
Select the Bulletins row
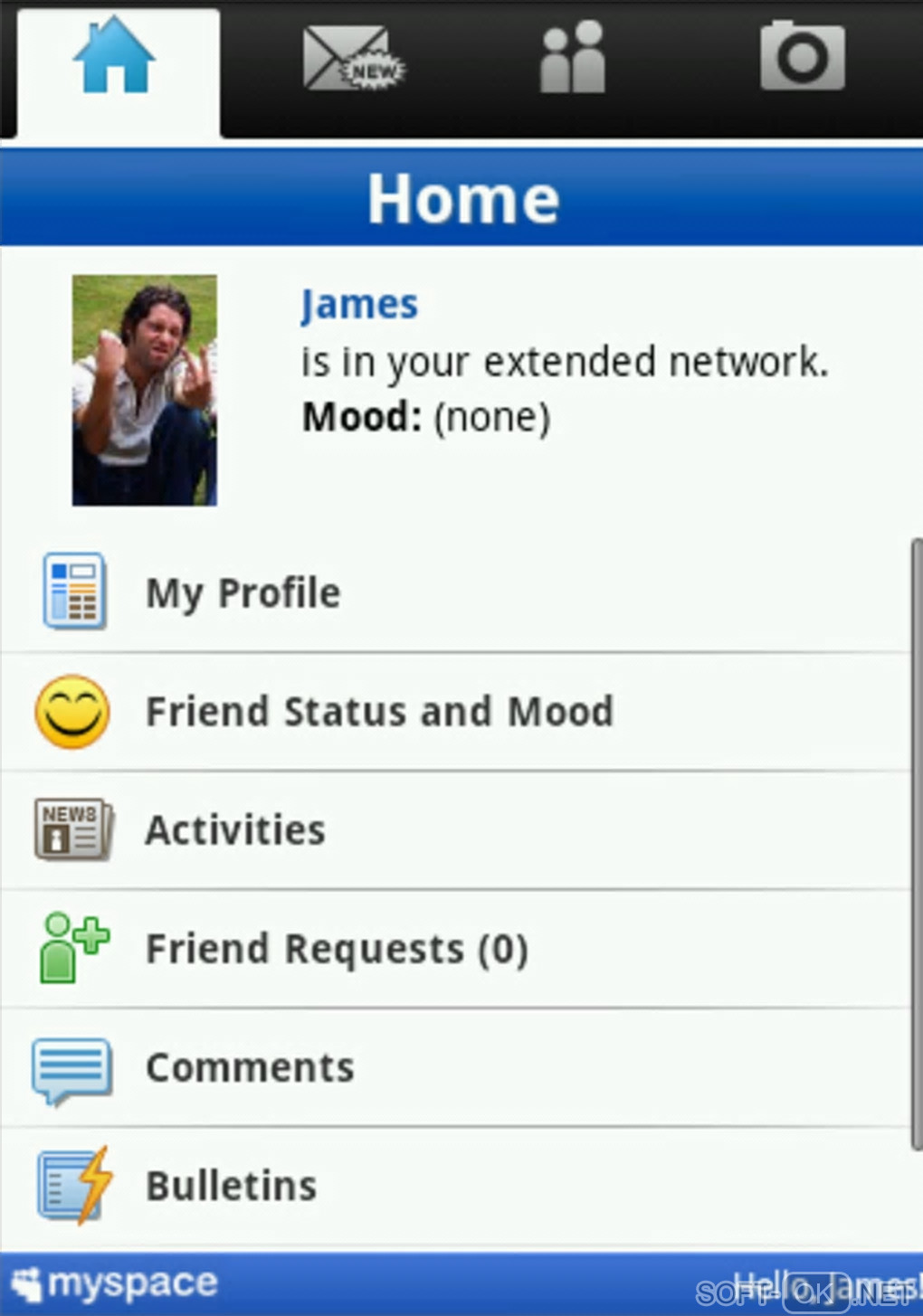[x=232, y=1186]
